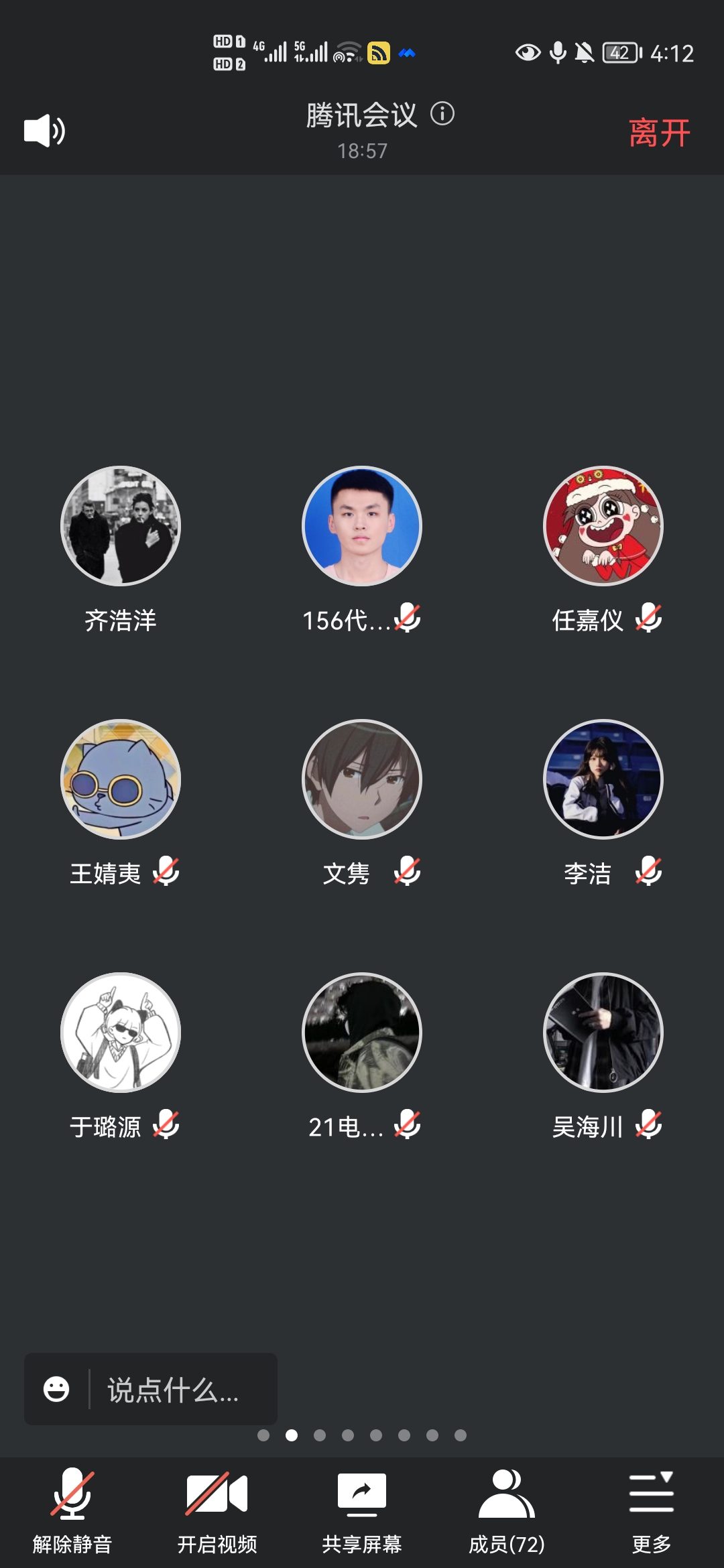Tap the 说点什么 chat input
The image size is (724, 1568).
click(x=173, y=1390)
